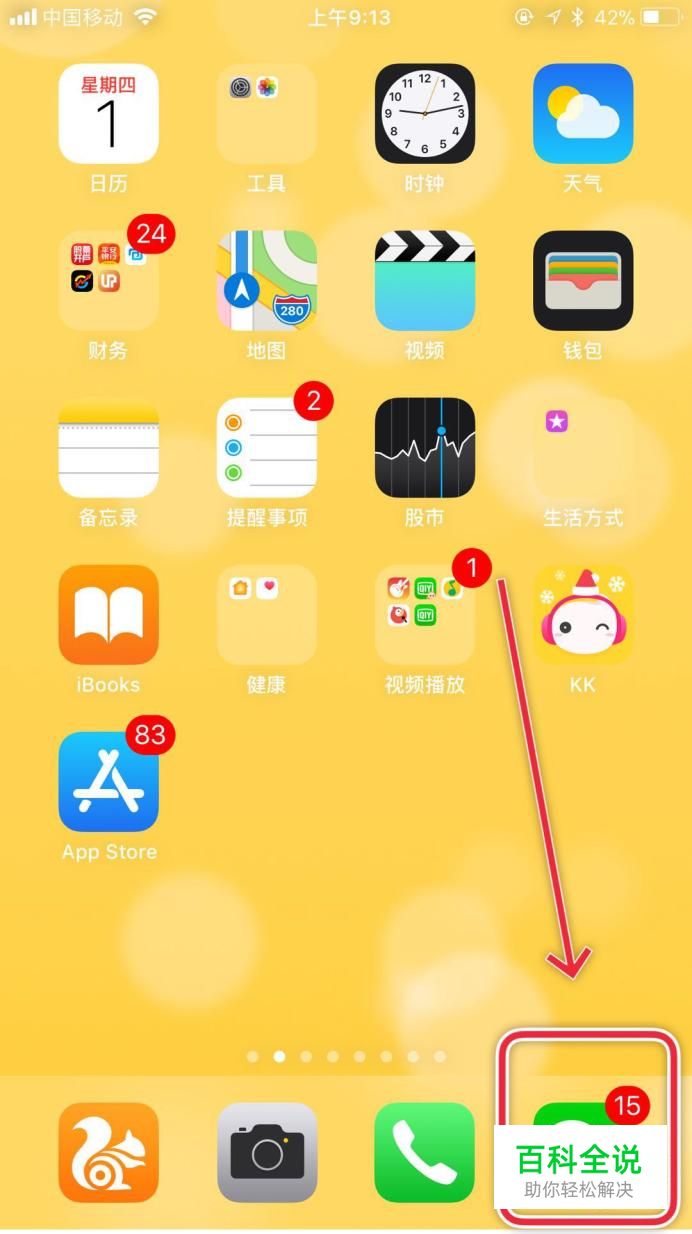Launch the 股市 stocks app
This screenshot has height=1234, width=692.
click(424, 448)
